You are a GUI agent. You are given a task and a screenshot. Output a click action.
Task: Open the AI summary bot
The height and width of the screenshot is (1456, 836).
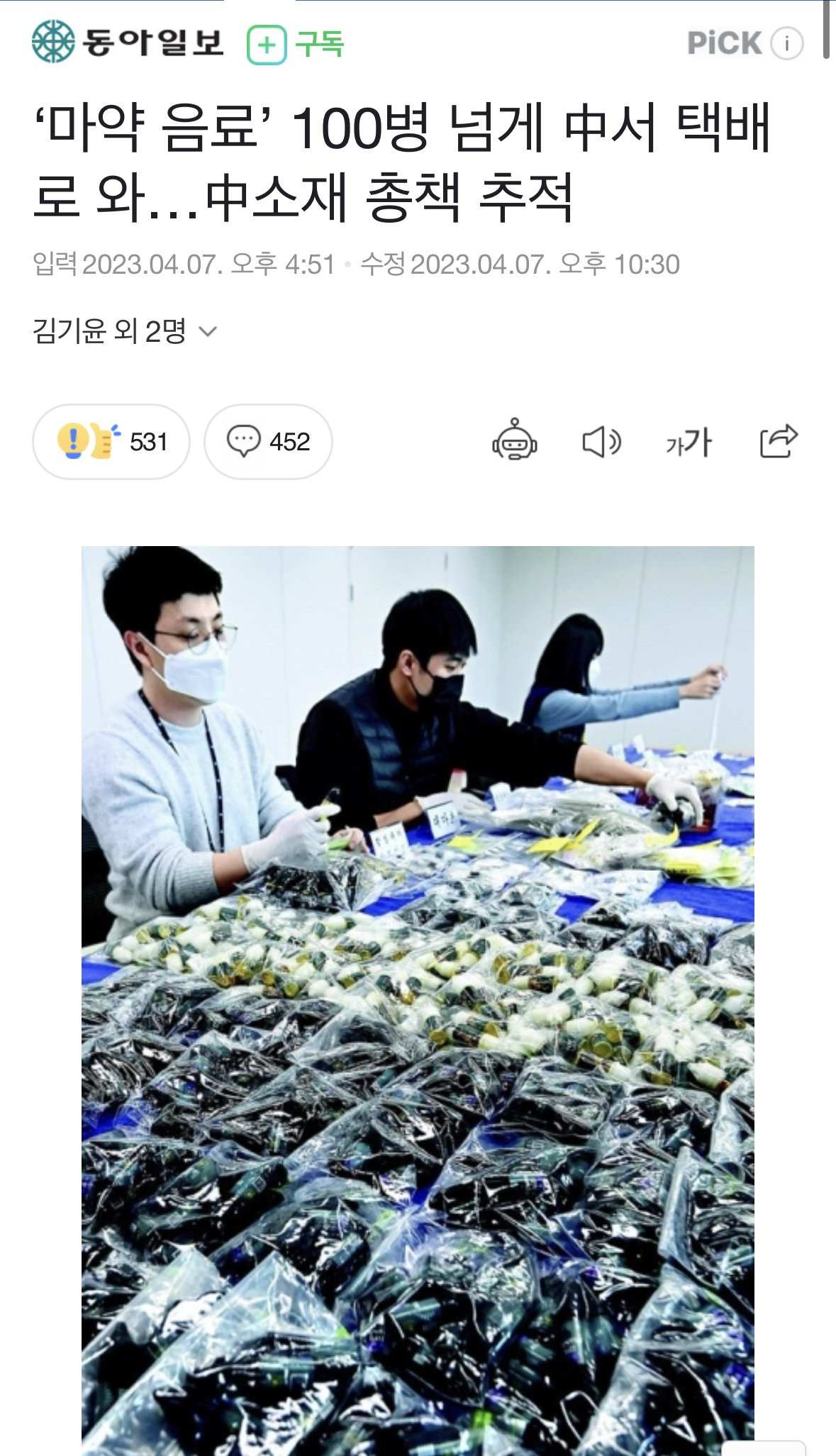[x=514, y=440]
